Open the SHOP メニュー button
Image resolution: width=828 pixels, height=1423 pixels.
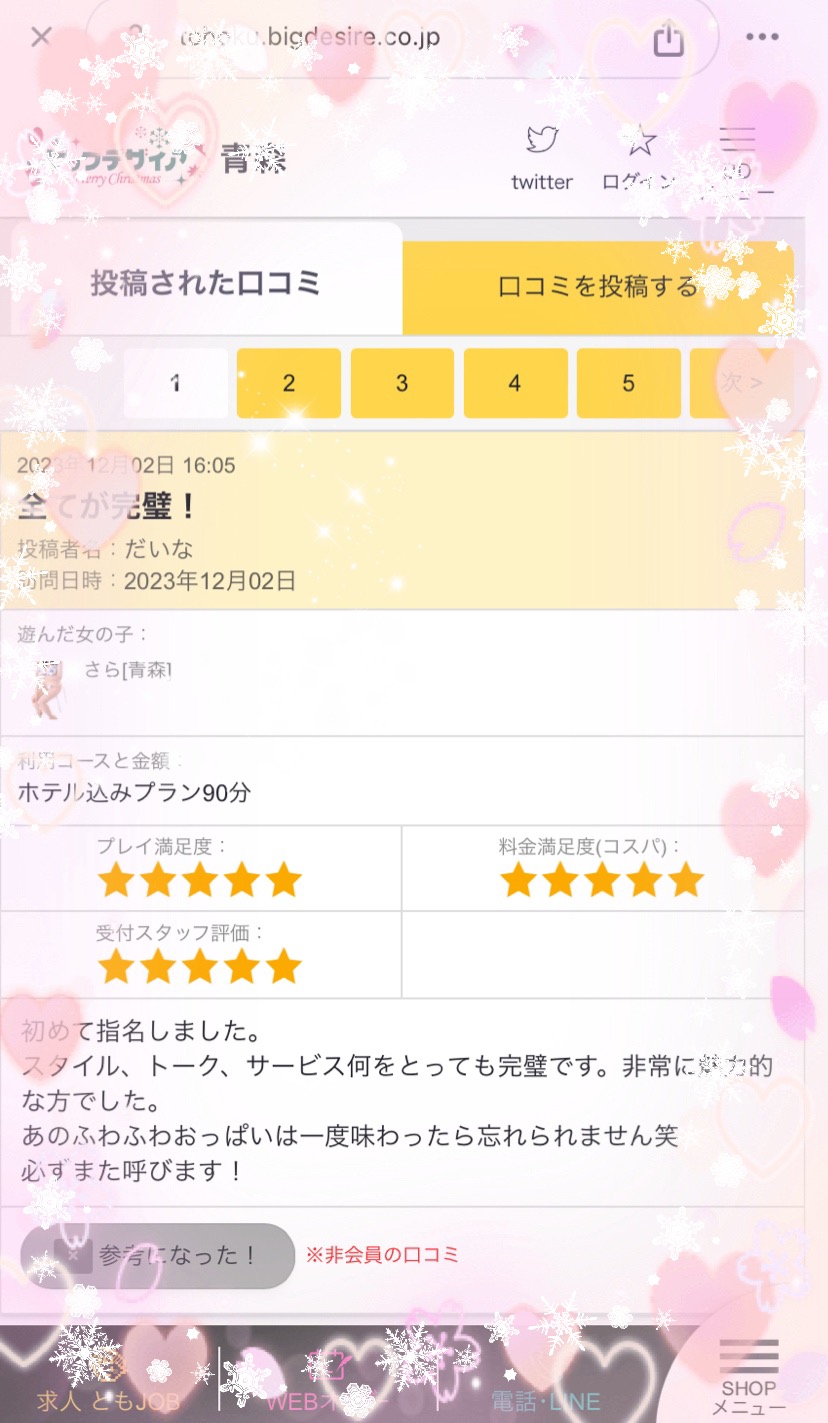pyautogui.click(x=749, y=1378)
